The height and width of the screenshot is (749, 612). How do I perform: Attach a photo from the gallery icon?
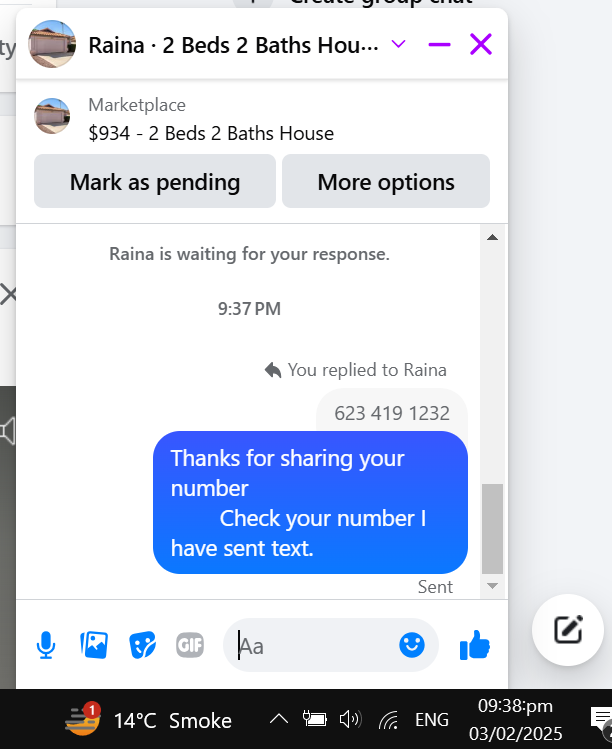pyautogui.click(x=94, y=645)
